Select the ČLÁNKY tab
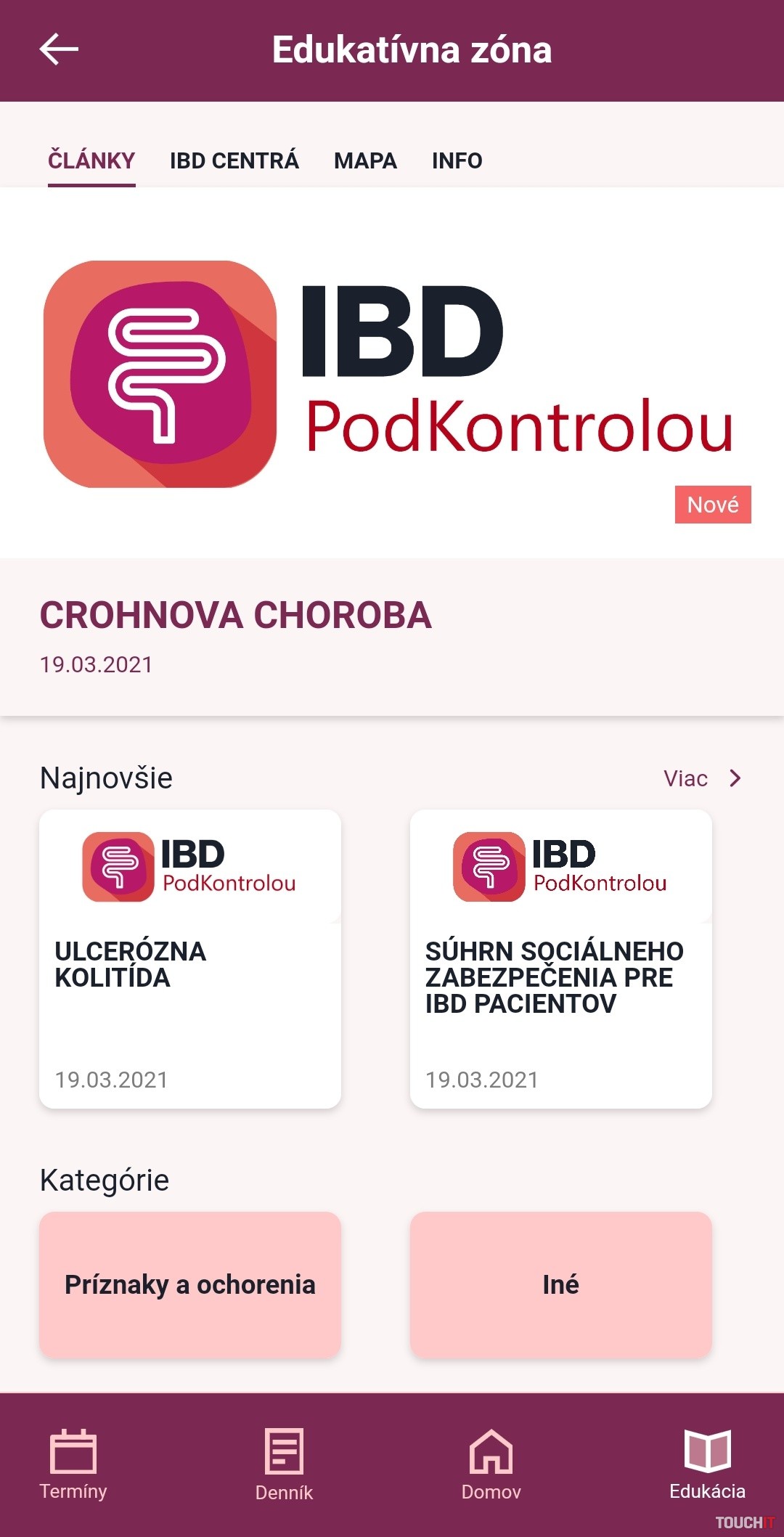 click(91, 160)
